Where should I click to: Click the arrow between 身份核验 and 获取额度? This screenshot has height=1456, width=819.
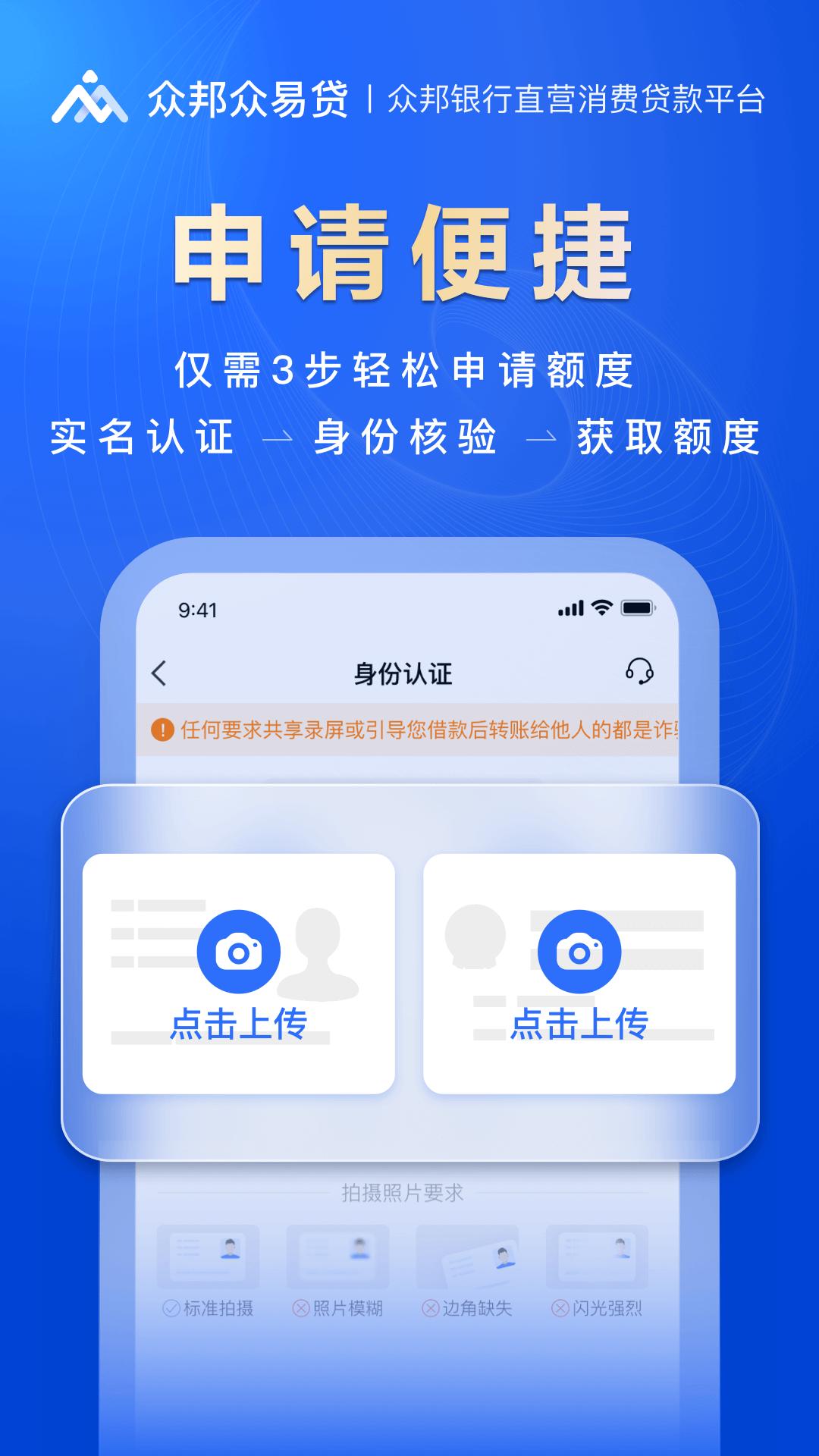pyautogui.click(x=541, y=438)
